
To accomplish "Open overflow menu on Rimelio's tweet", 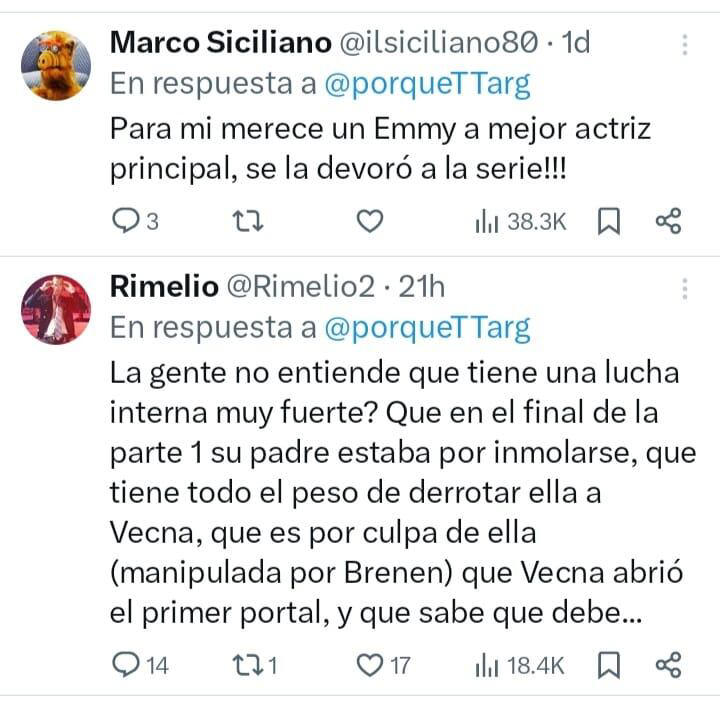I will coord(684,289).
